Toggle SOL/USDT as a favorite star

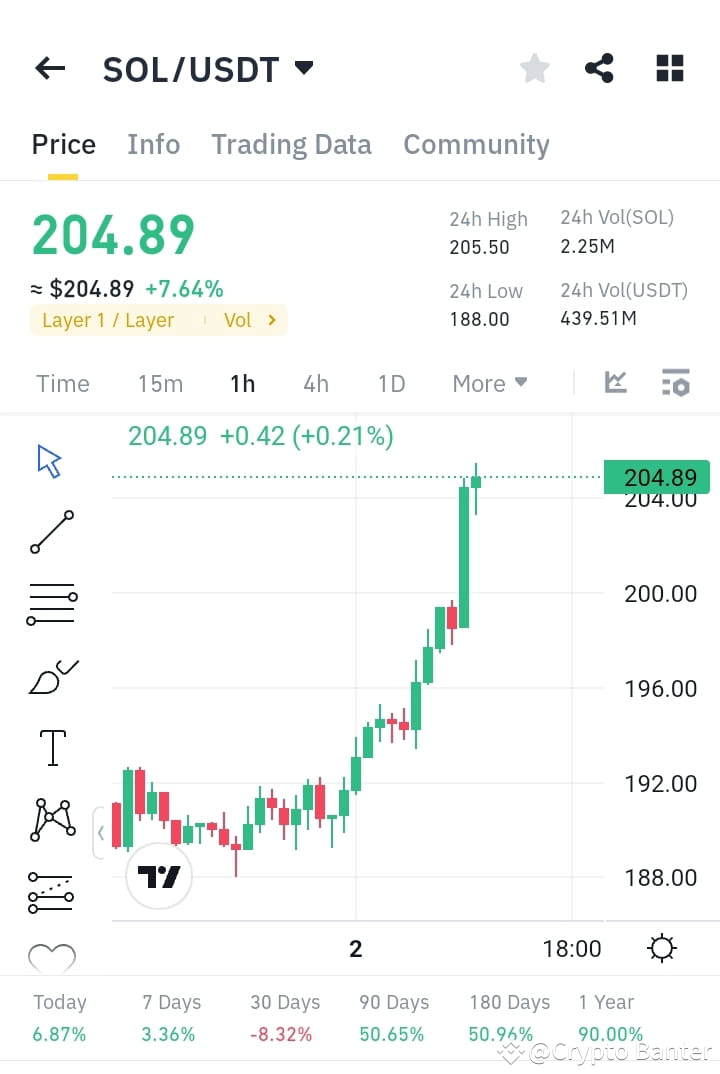pyautogui.click(x=534, y=67)
